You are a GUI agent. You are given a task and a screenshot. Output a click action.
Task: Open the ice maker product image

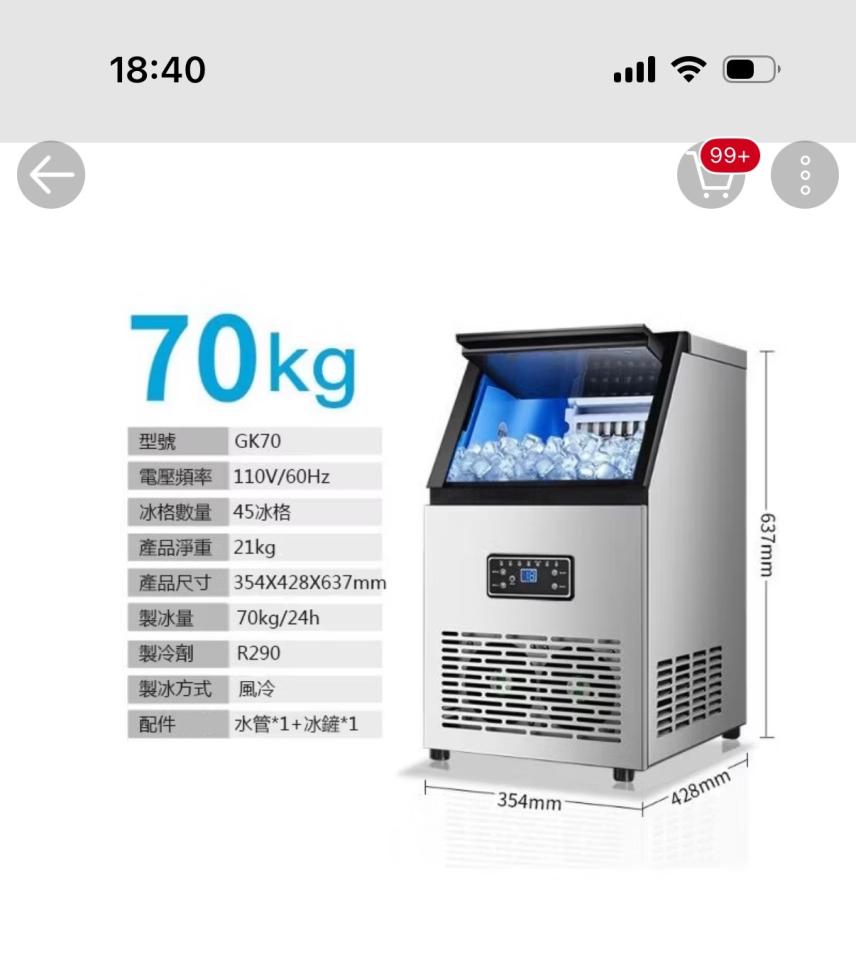[585, 550]
